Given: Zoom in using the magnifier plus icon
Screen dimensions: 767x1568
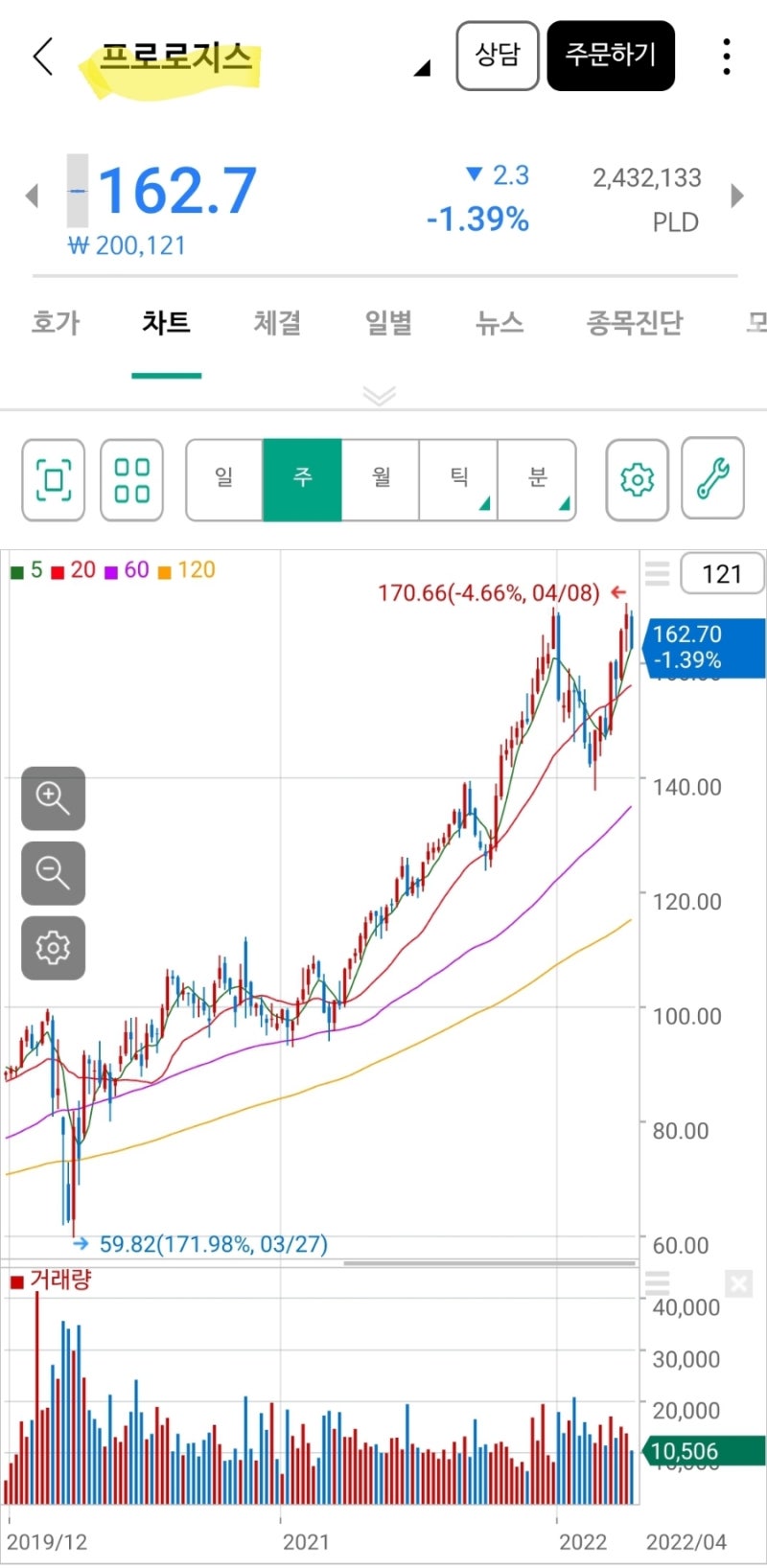Looking at the screenshot, I should click(x=53, y=798).
